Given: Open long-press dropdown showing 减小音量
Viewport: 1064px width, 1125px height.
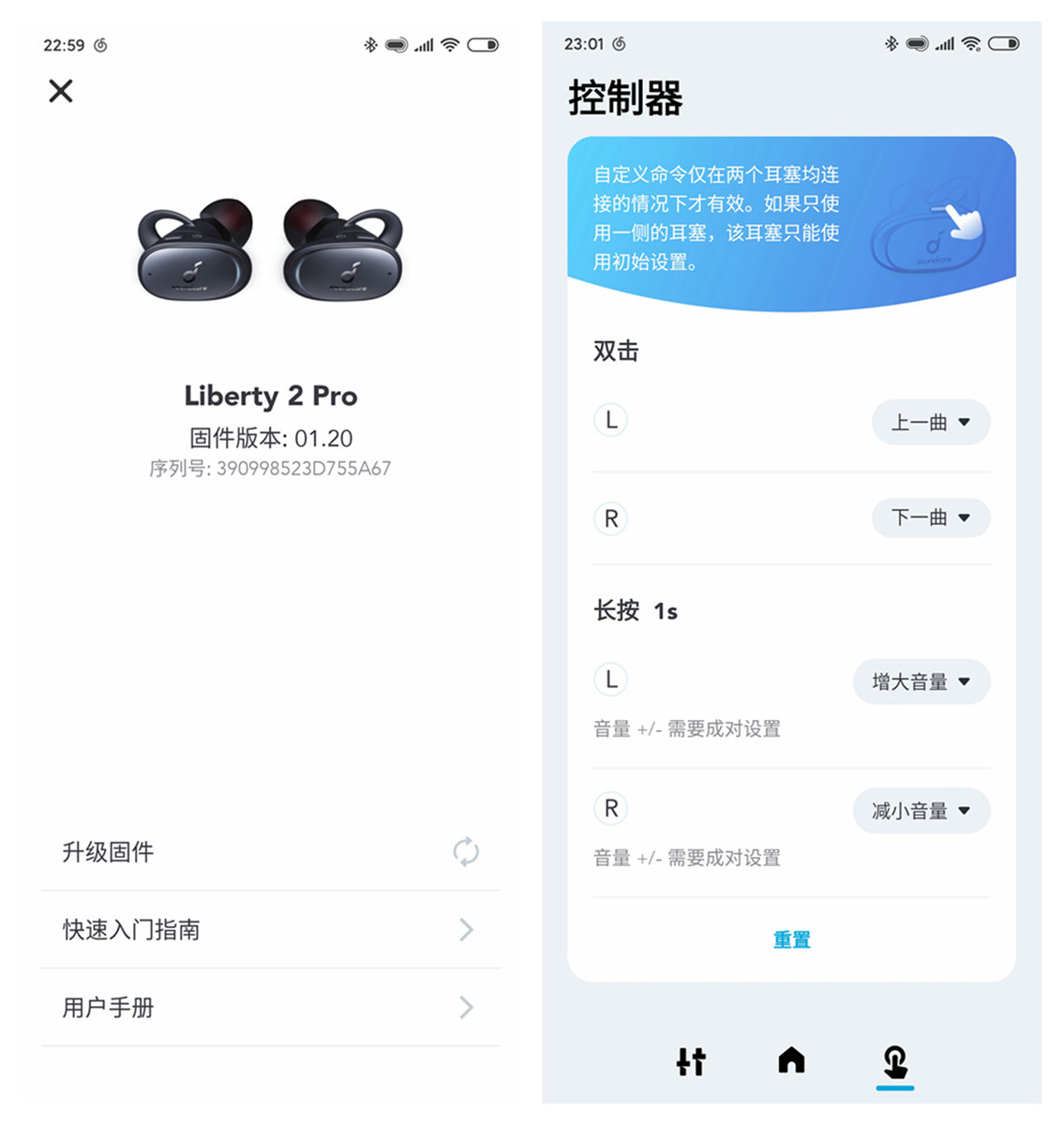Looking at the screenshot, I should pos(921,811).
